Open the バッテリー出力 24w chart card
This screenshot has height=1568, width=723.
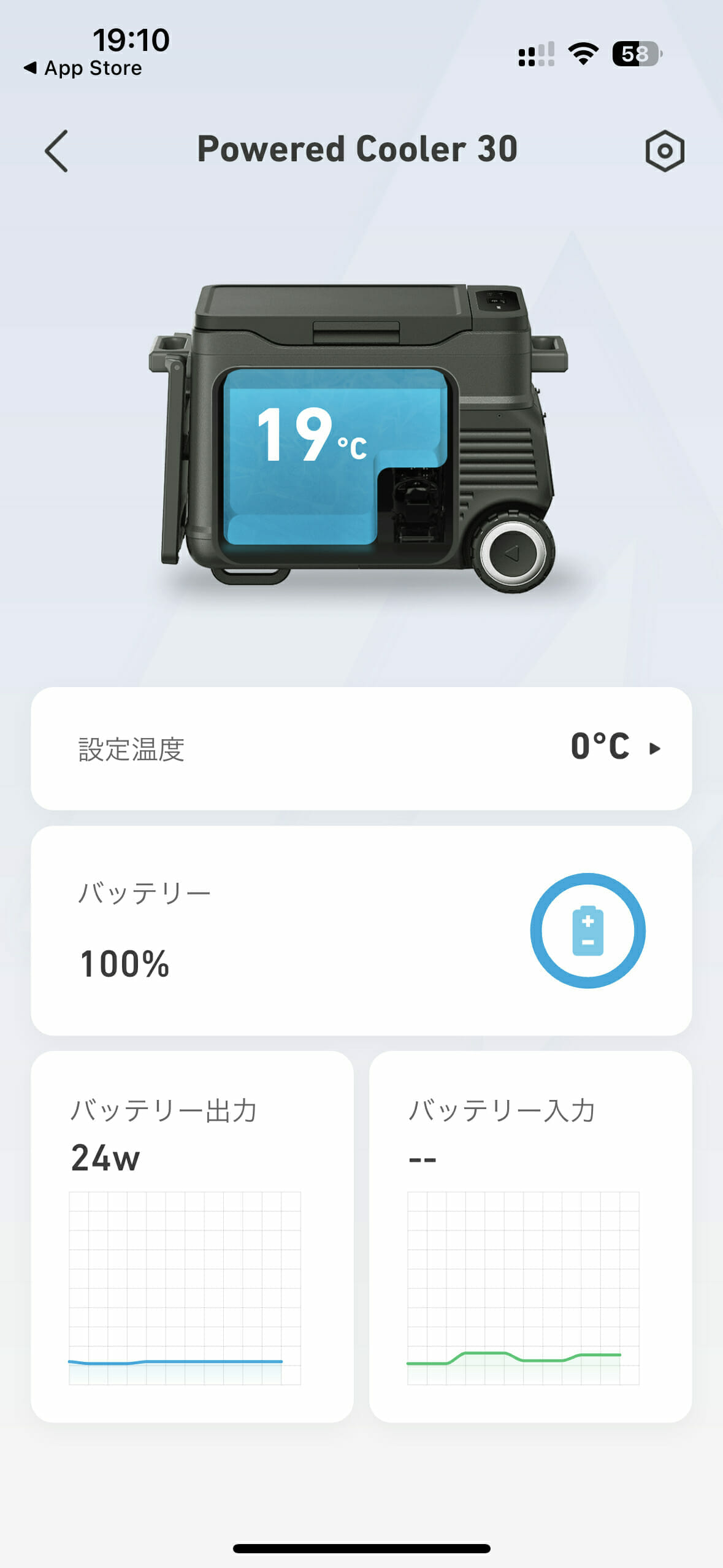coord(193,1236)
